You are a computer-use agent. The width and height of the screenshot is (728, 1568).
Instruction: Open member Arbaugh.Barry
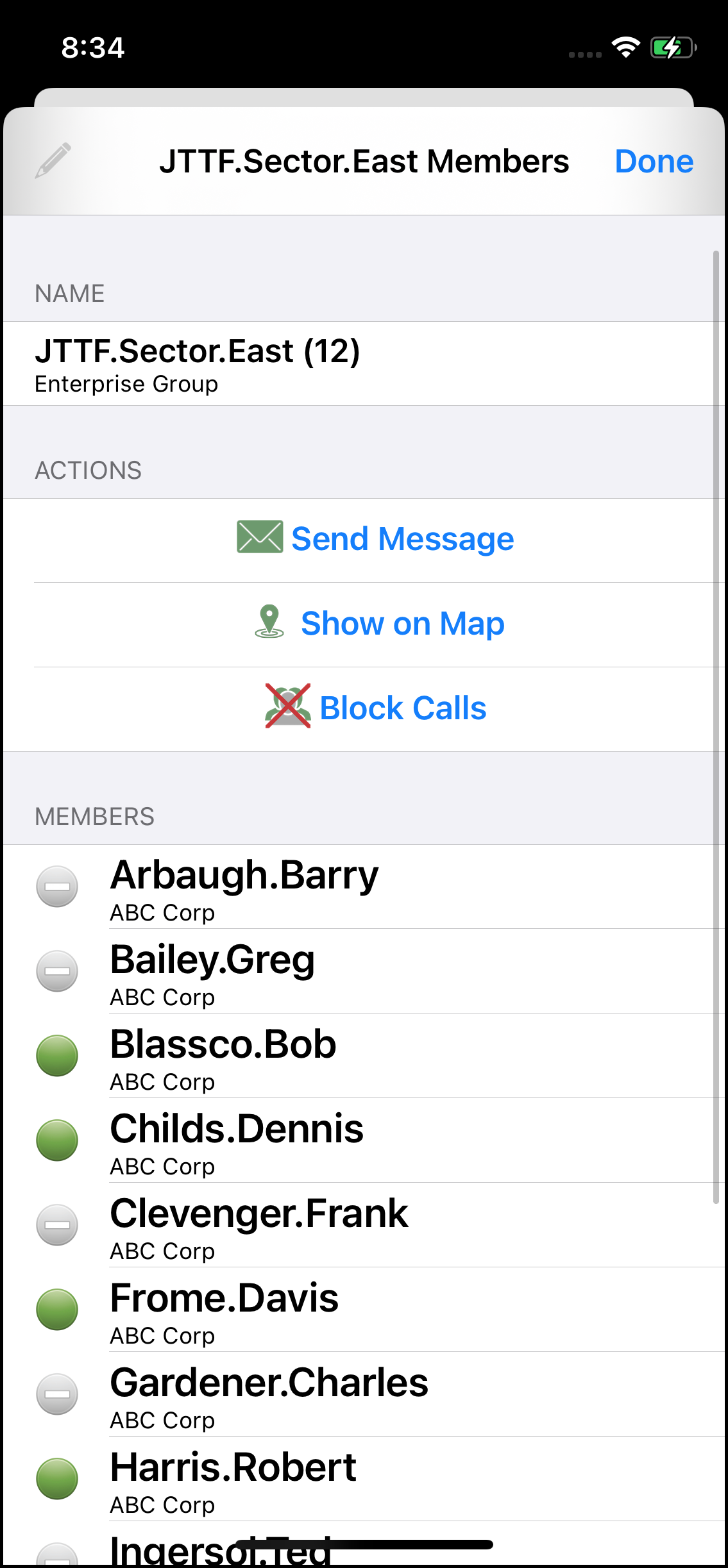point(244,886)
